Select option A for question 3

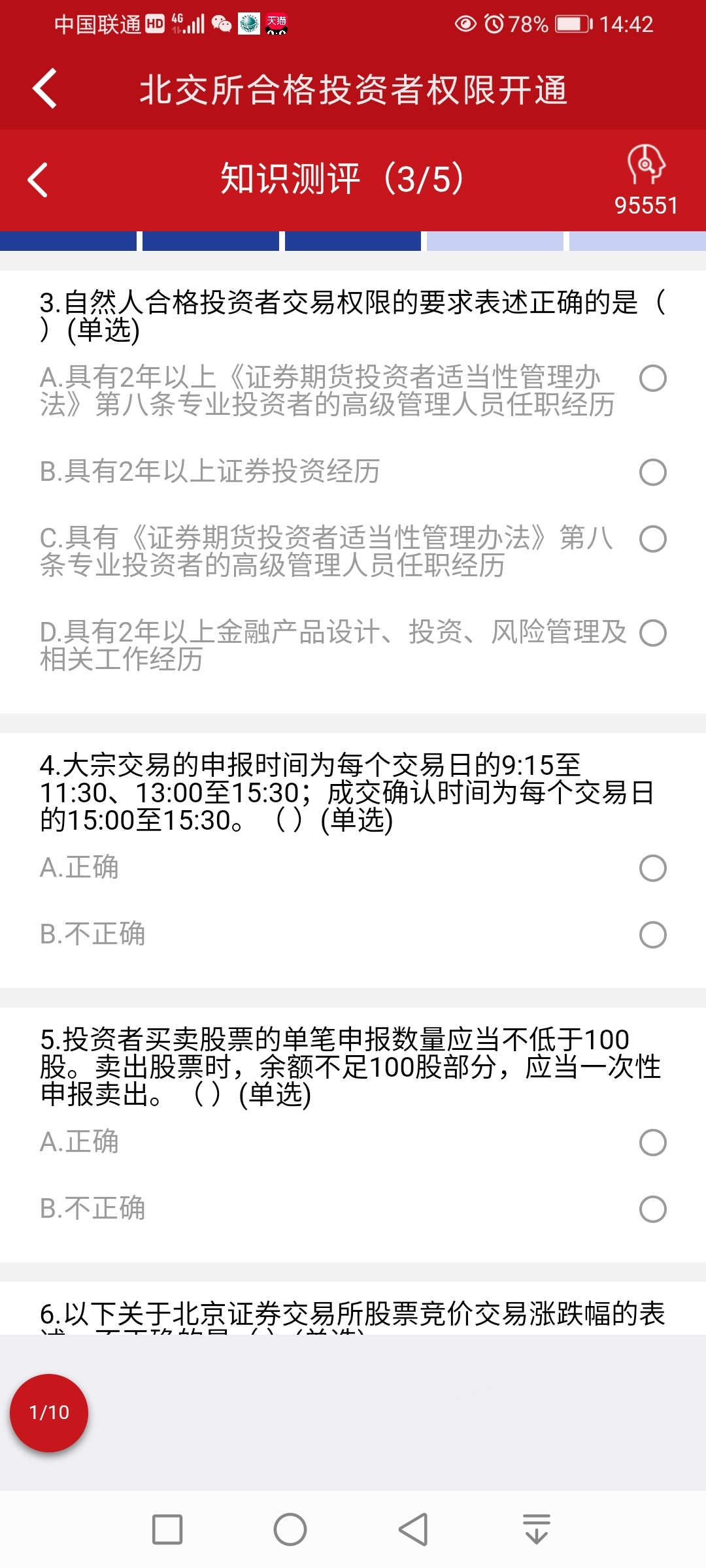(652, 378)
